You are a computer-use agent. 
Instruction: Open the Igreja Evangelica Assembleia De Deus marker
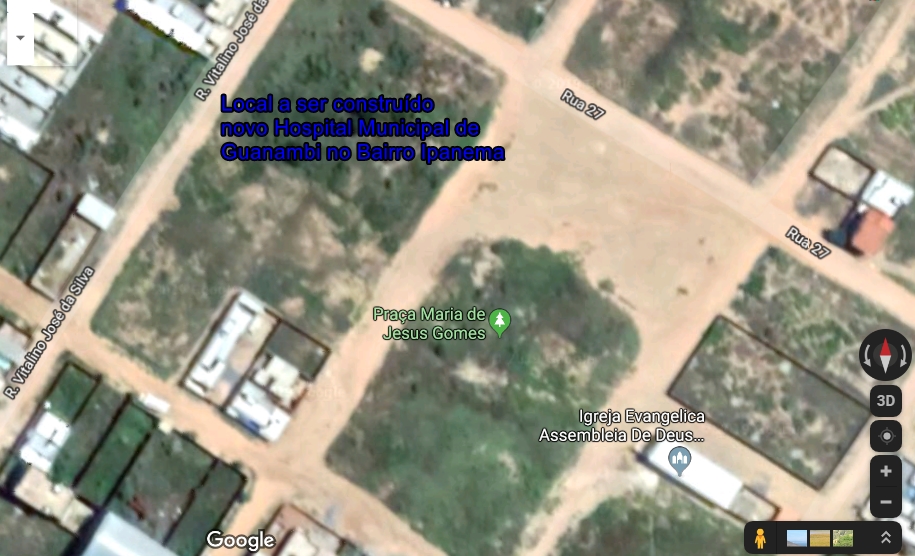click(x=680, y=461)
